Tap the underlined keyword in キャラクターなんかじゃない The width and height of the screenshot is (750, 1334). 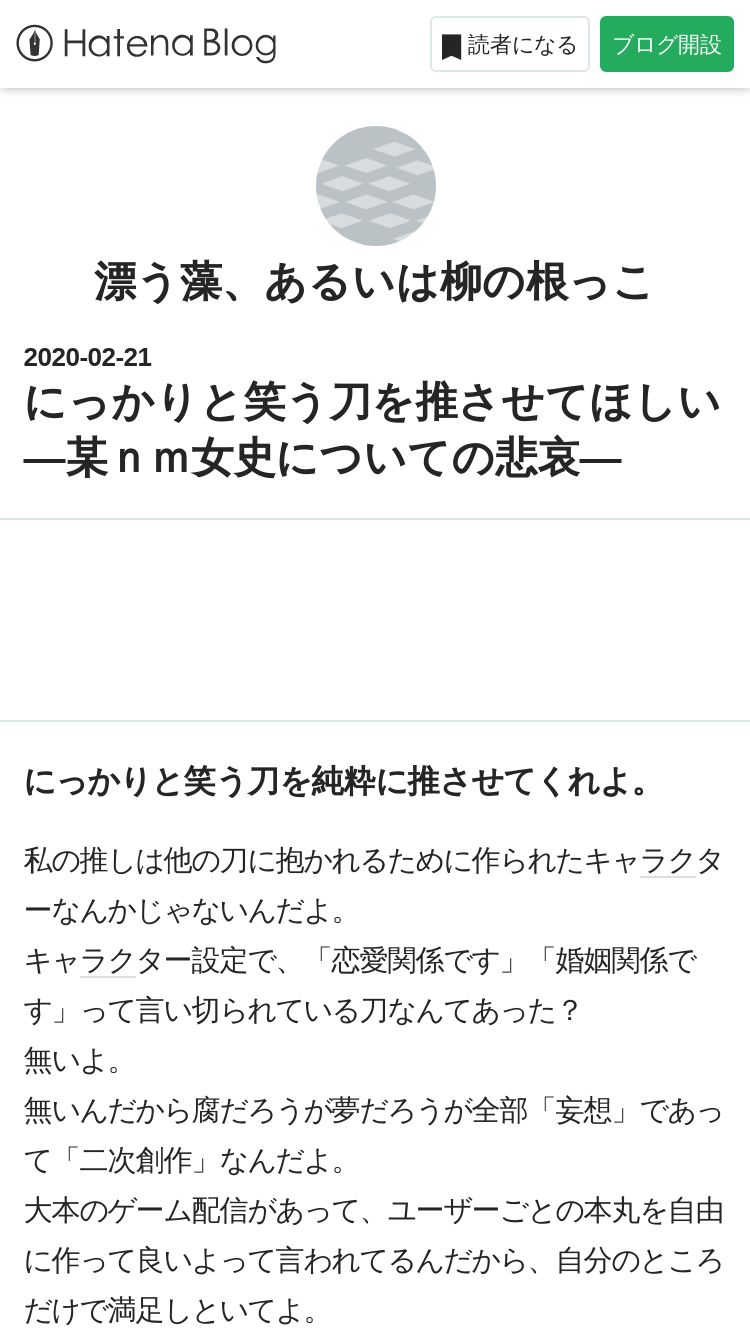[668, 861]
